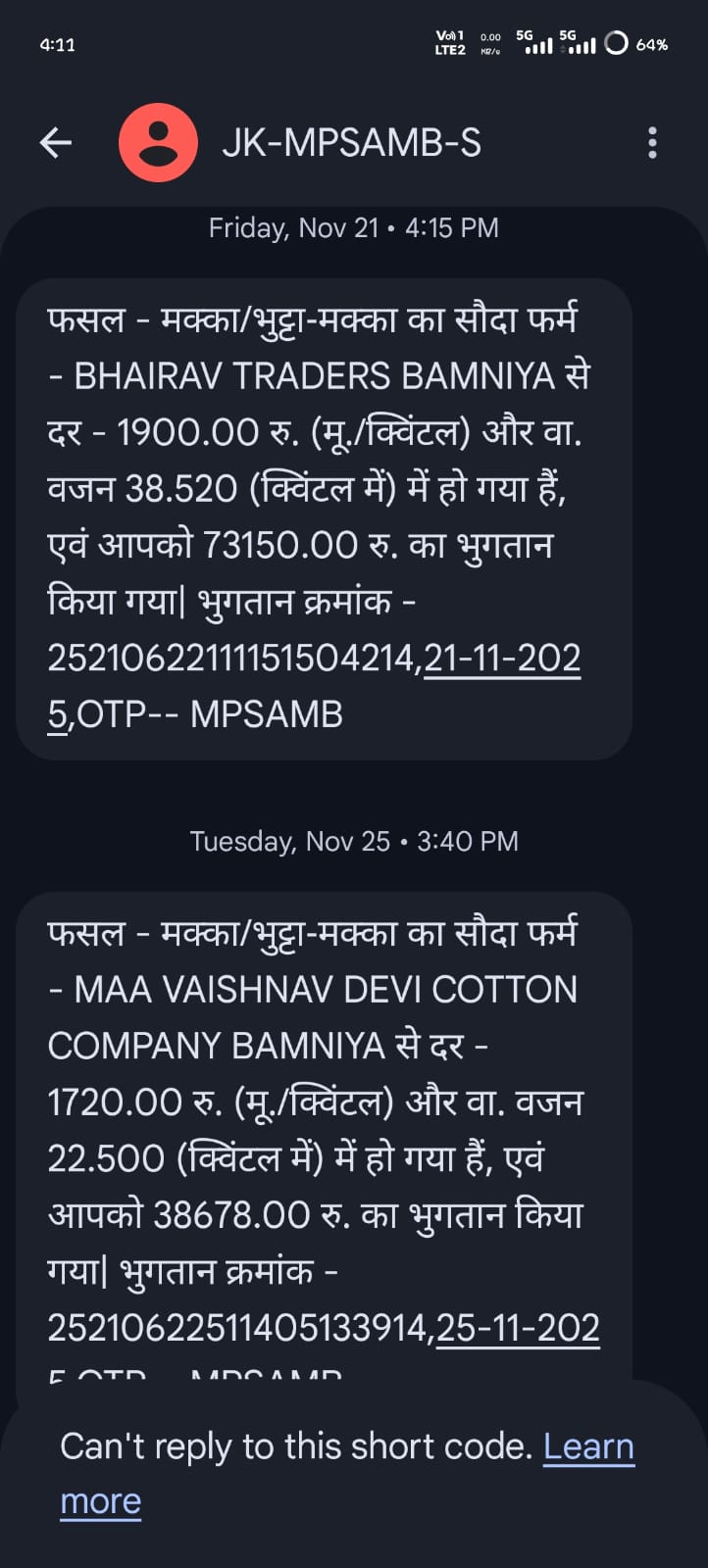The image size is (708, 1568).
Task: Open the JK-MPSAMB-S contact avatar
Action: (x=158, y=143)
